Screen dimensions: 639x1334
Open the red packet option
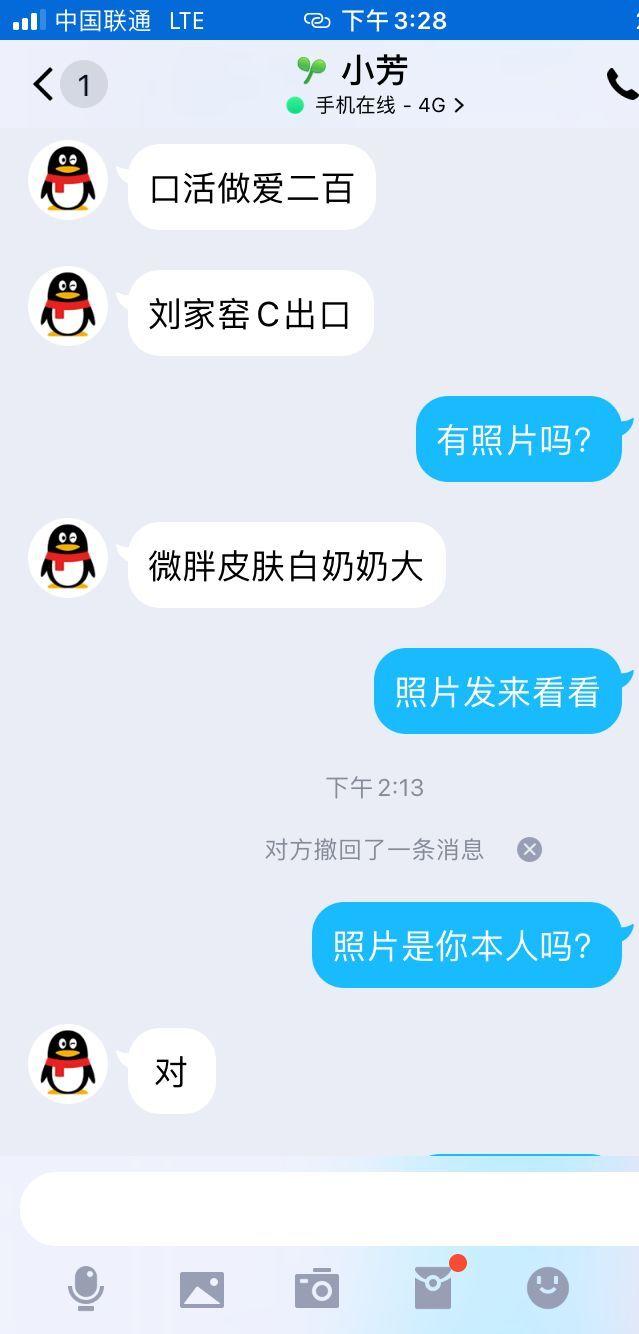coord(433,1288)
